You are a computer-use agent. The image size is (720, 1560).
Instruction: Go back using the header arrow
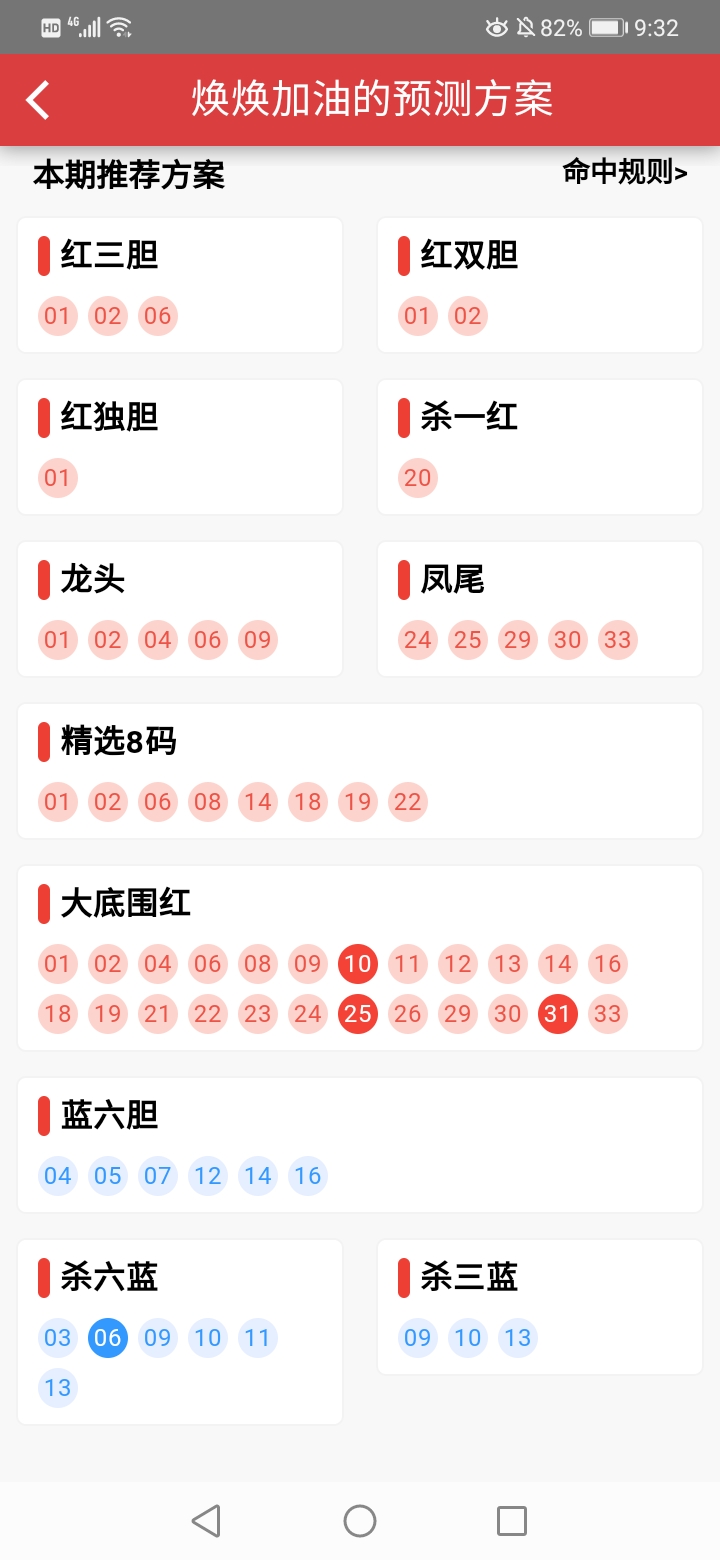[x=38, y=100]
